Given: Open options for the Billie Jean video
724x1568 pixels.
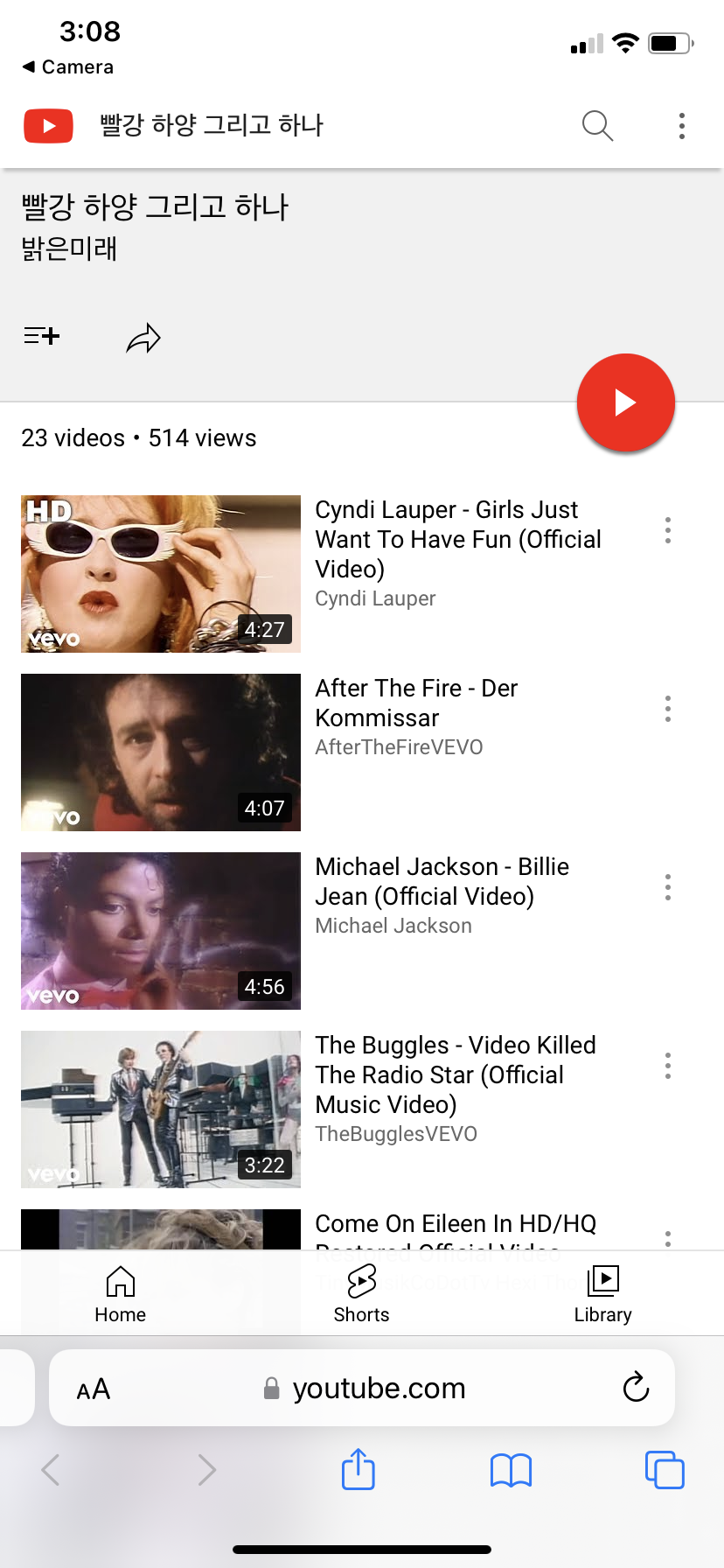Looking at the screenshot, I should pos(668,887).
